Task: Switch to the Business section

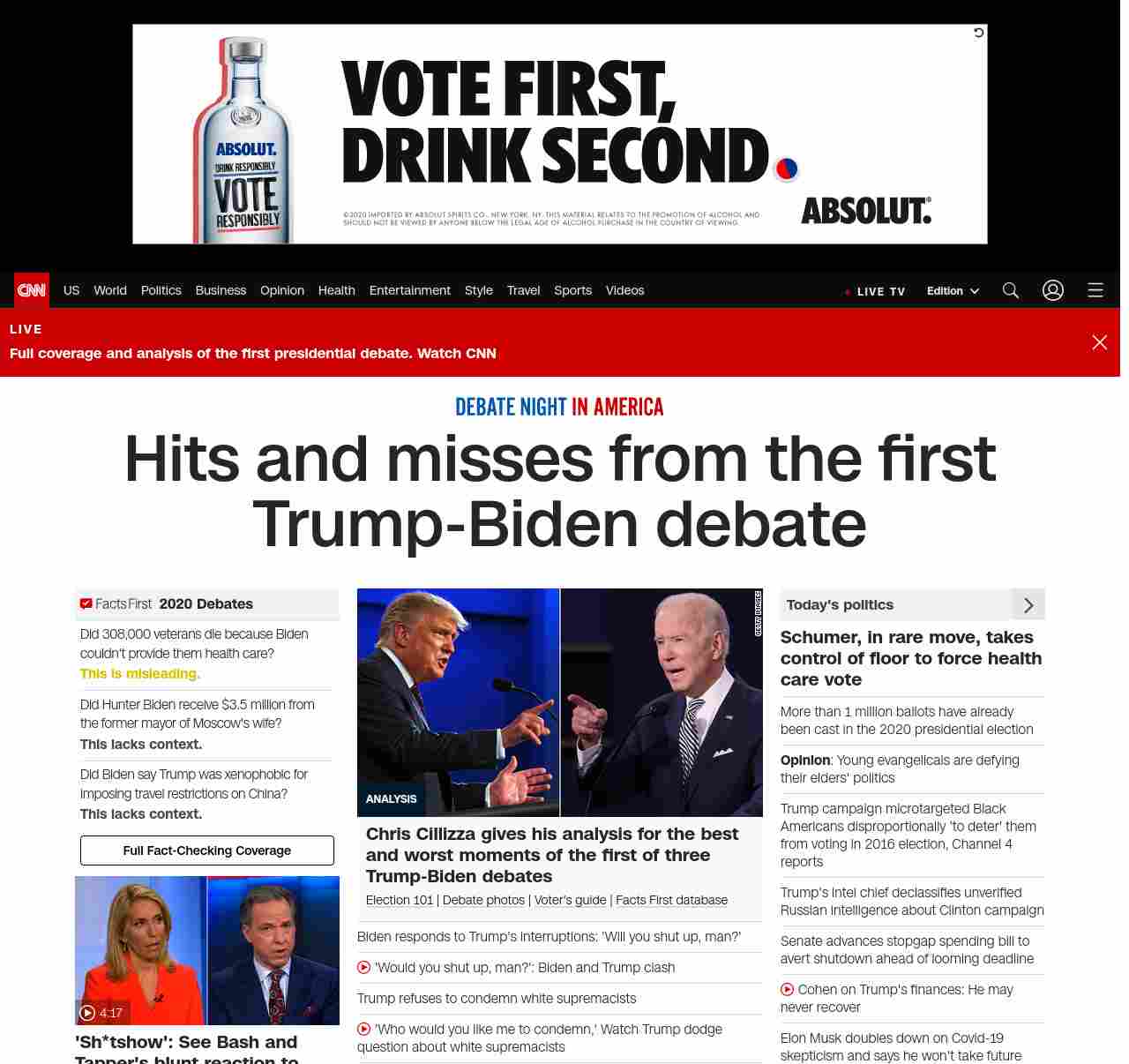Action: point(221,290)
